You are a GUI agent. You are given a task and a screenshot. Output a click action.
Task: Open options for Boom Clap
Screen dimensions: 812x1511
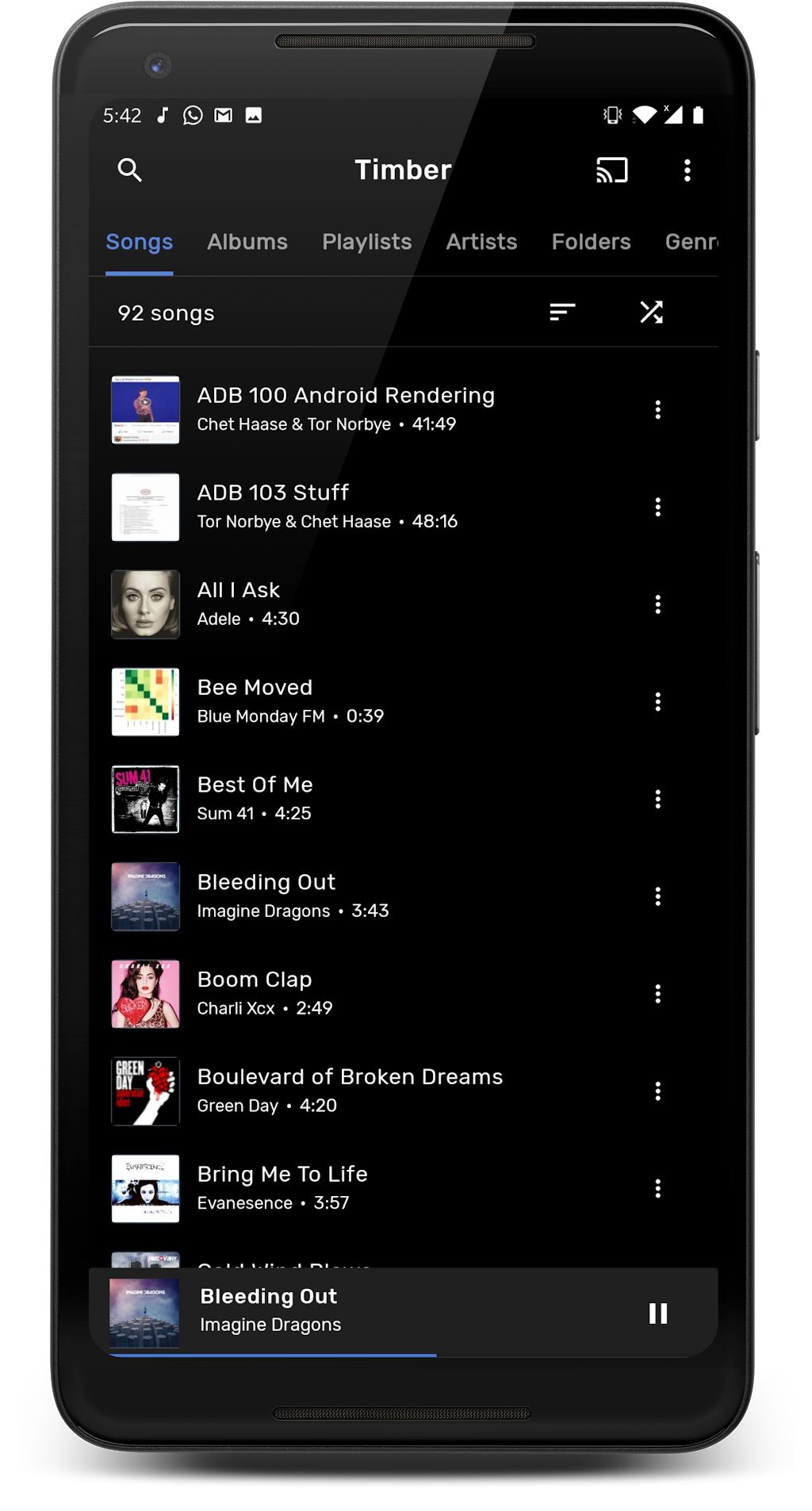coord(657,993)
